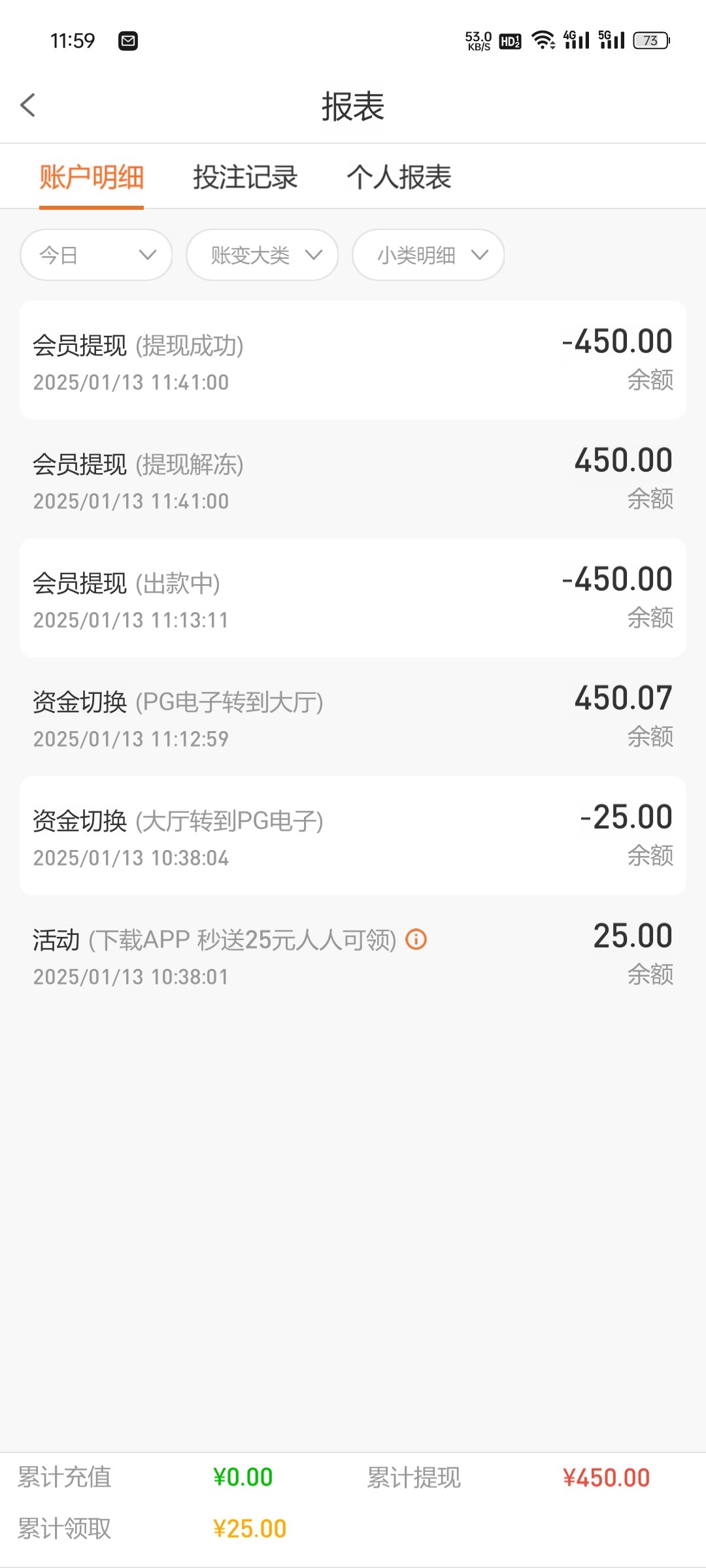The height and width of the screenshot is (1568, 706).
Task: Tap the info icon beside 下载APP activity
Action: [416, 939]
